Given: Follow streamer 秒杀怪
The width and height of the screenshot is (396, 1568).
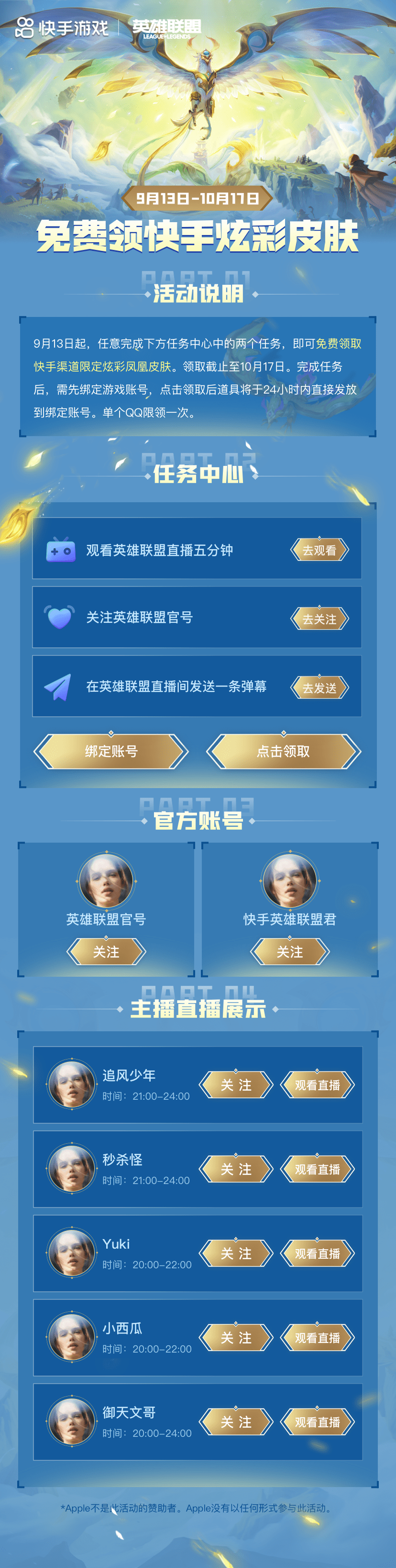Looking at the screenshot, I should pos(236,1169).
